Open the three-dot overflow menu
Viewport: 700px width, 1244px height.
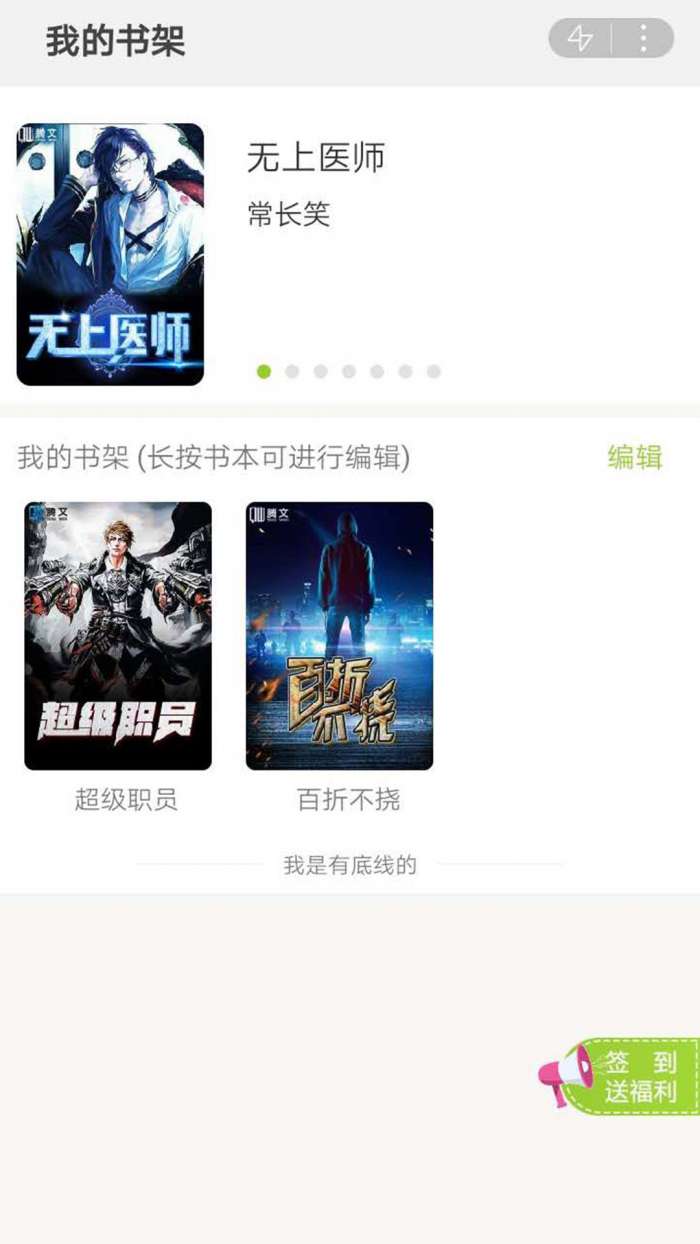tap(643, 39)
